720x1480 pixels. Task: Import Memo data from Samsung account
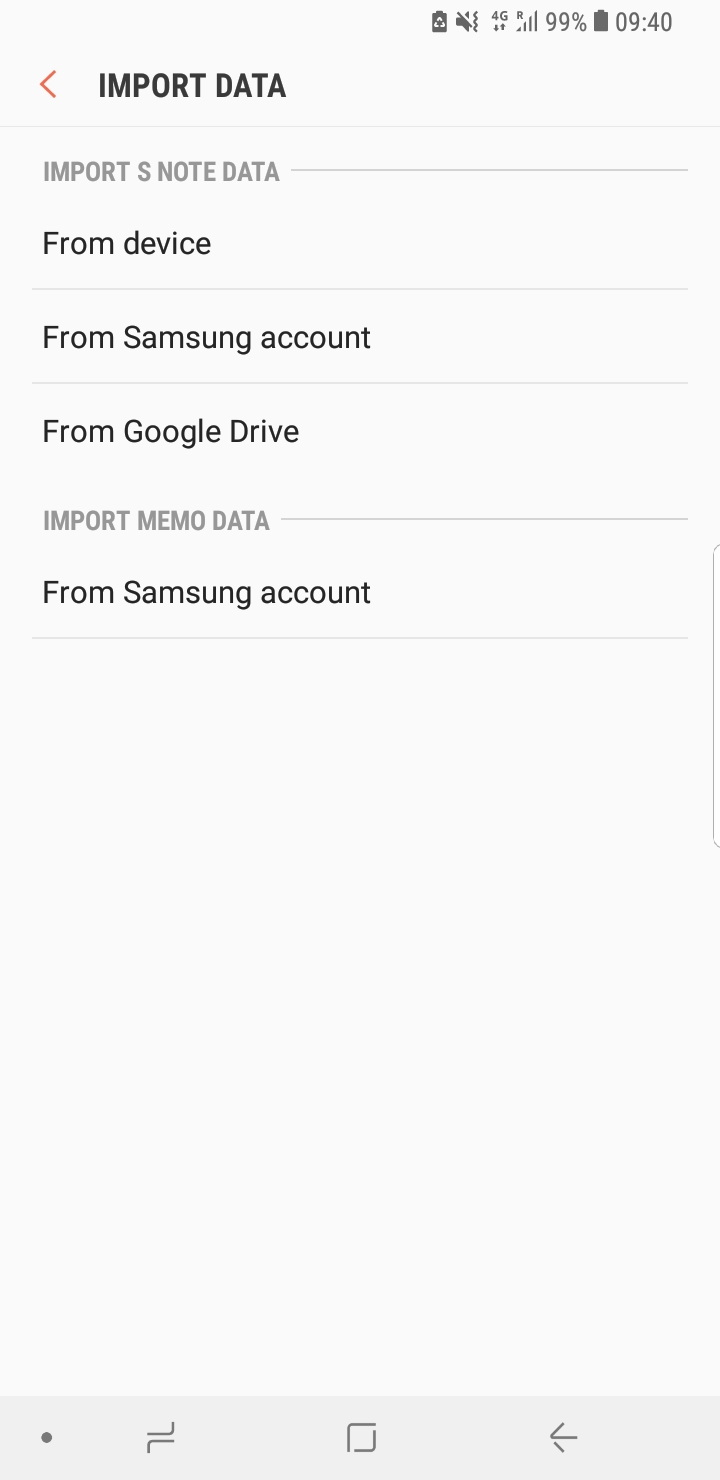click(206, 593)
